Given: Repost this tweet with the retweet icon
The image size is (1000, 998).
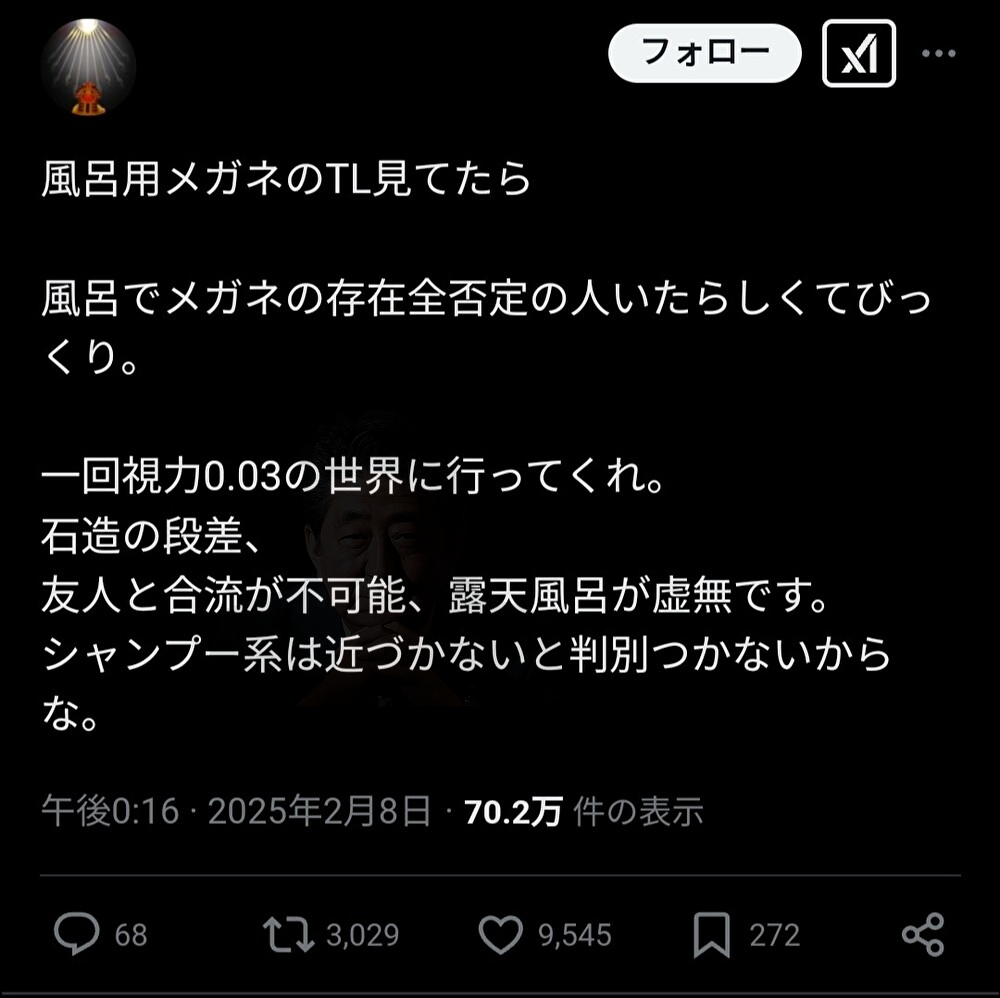Looking at the screenshot, I should 287,934.
